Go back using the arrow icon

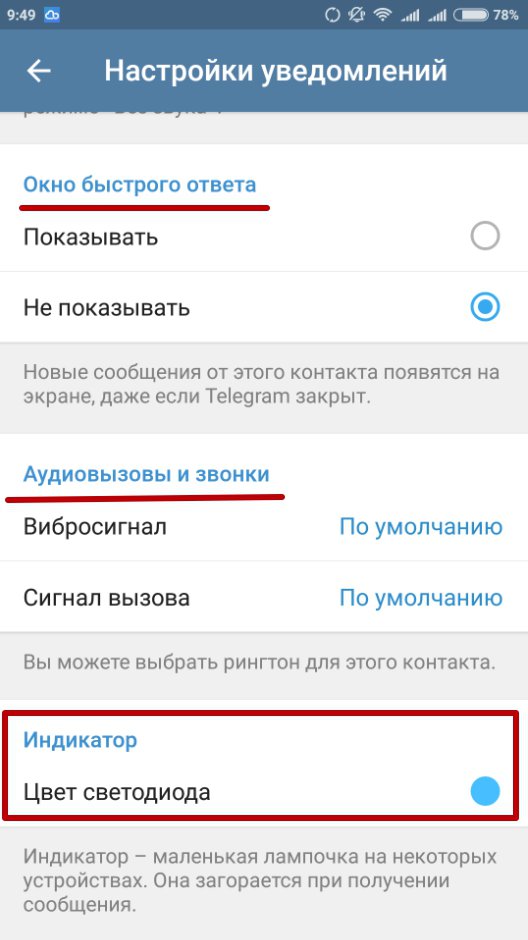coord(39,71)
